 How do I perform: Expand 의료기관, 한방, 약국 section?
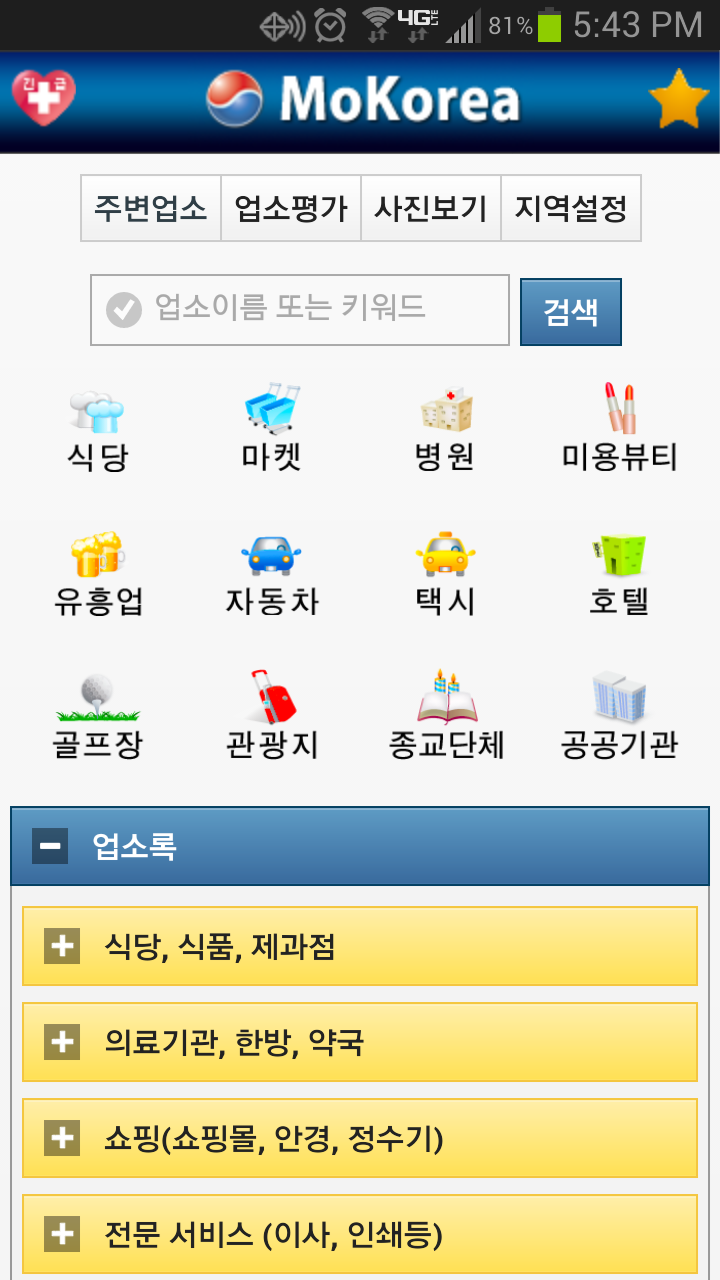tap(360, 1042)
